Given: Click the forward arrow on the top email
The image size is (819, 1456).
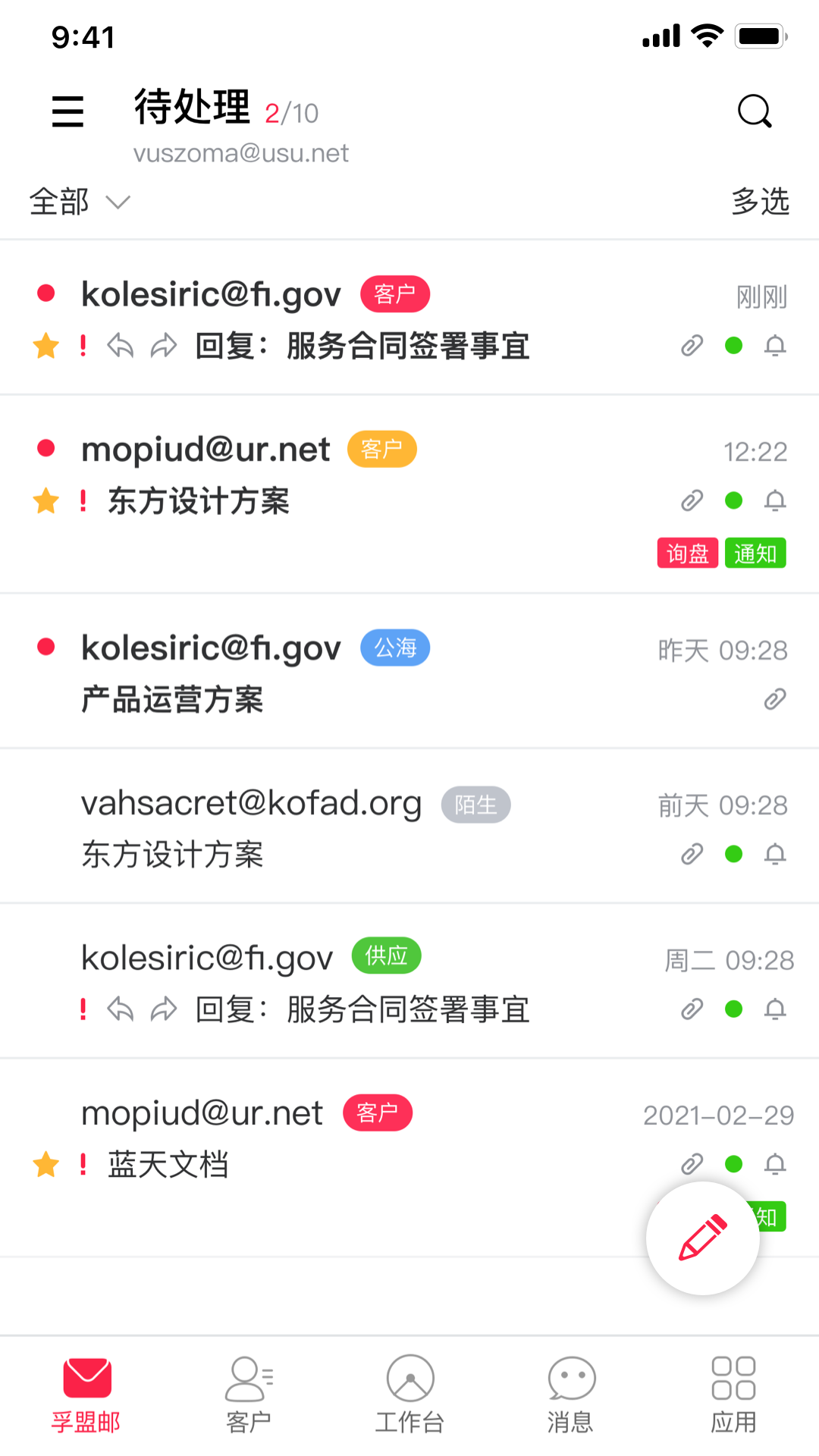Looking at the screenshot, I should pos(162,347).
